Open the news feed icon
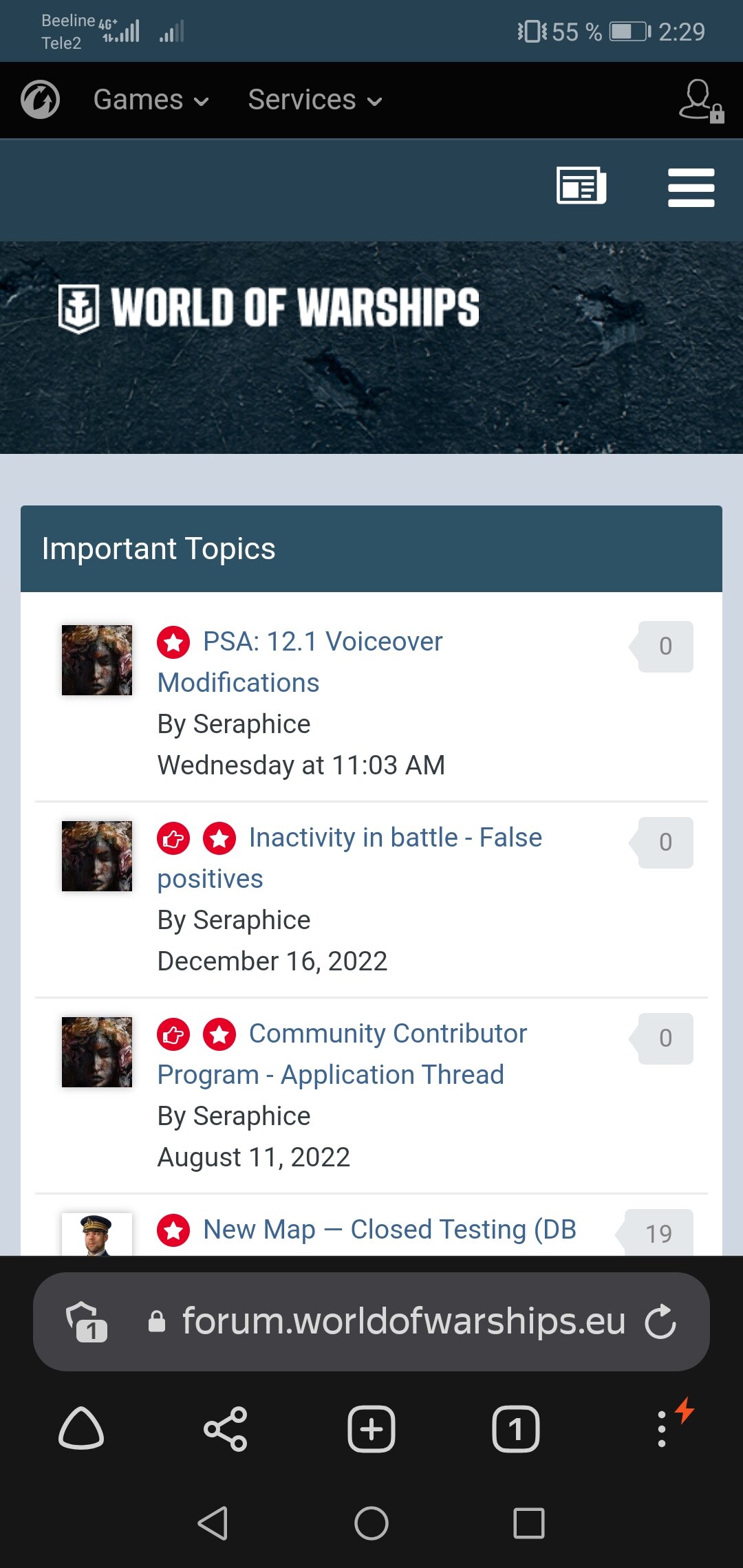The height and width of the screenshot is (1568, 743). pos(581,186)
